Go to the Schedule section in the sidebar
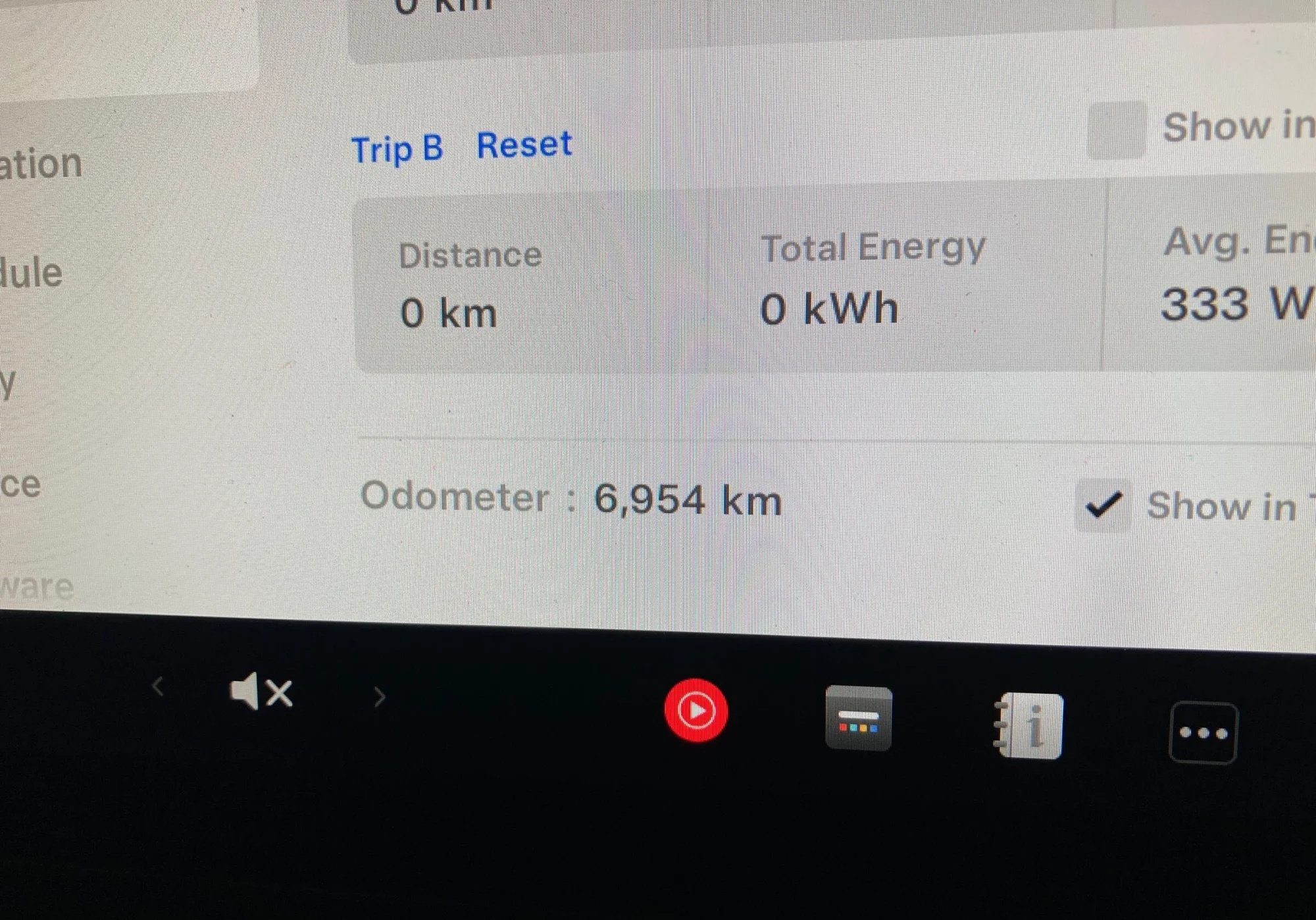This screenshot has height=920, width=1316. [x=31, y=272]
